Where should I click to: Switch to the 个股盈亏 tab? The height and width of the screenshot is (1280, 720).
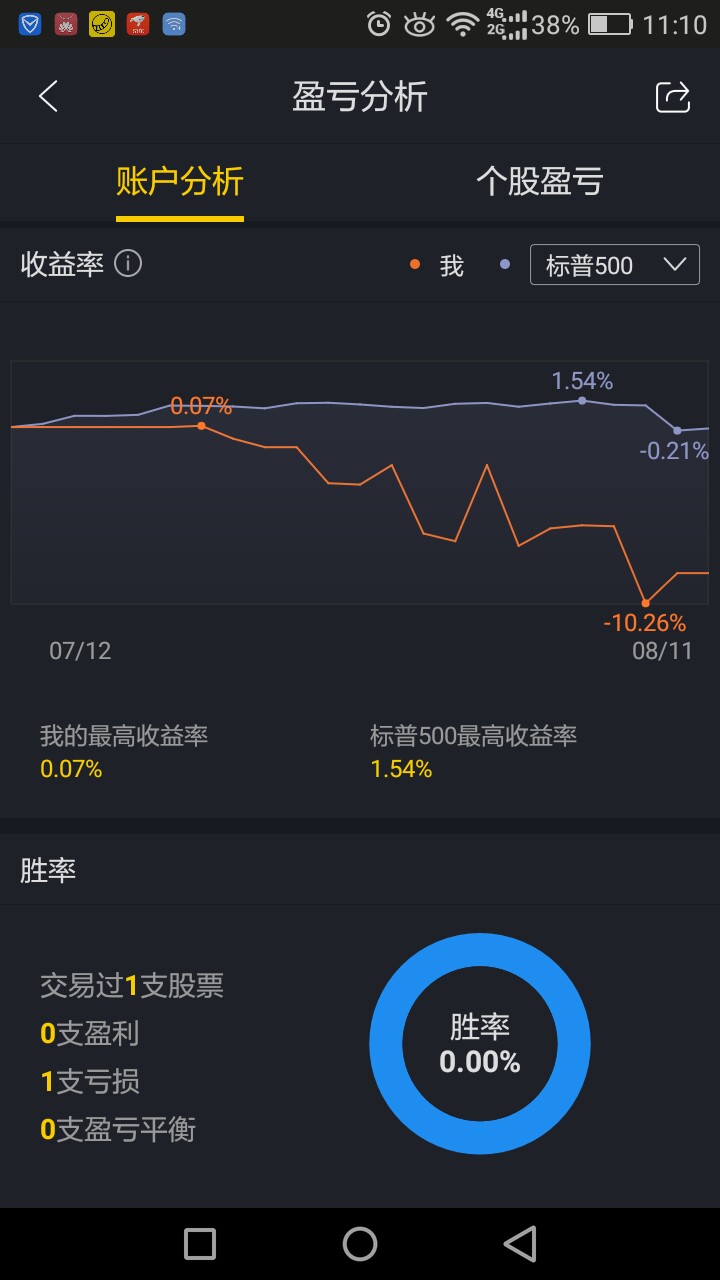539,182
